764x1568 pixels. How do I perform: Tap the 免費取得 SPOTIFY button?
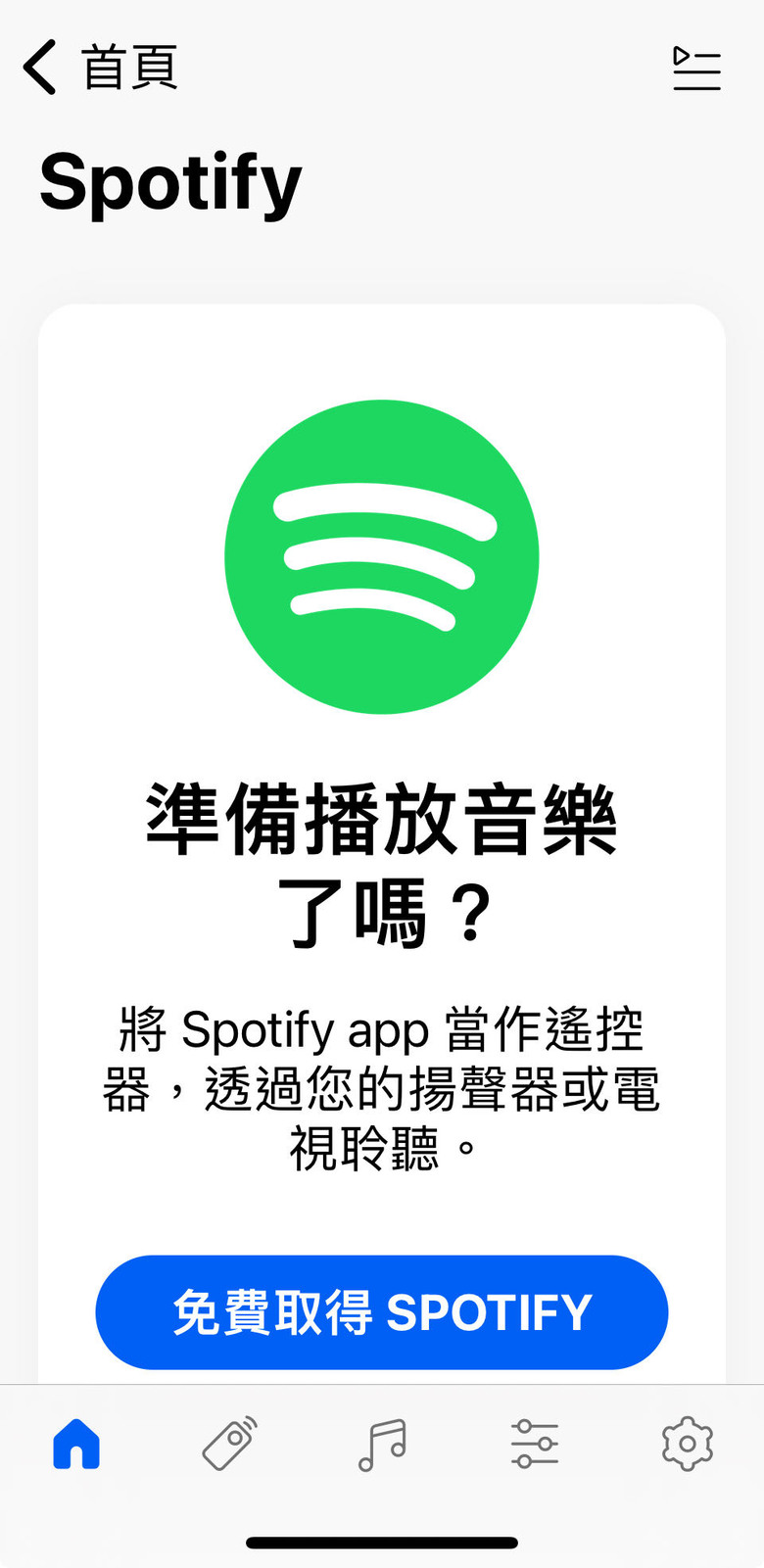click(x=382, y=1312)
